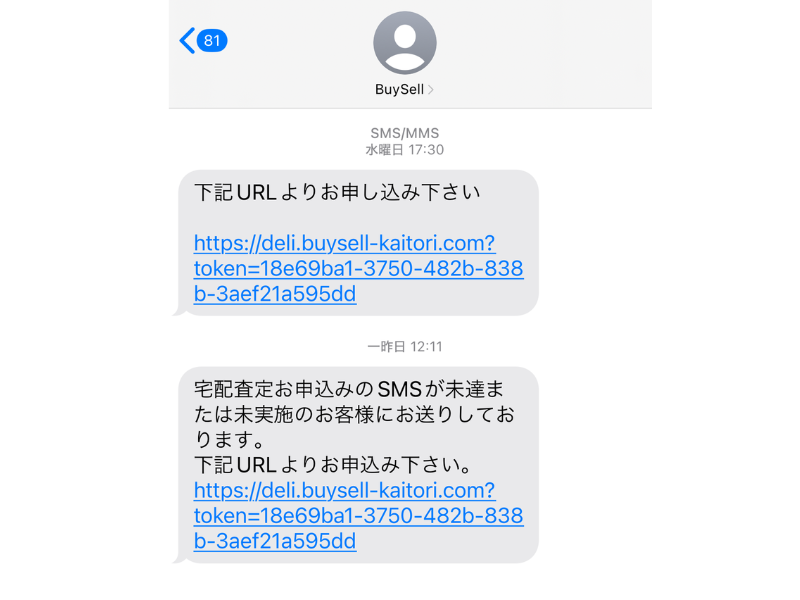
Task: Go back to the message list
Action: point(202,41)
